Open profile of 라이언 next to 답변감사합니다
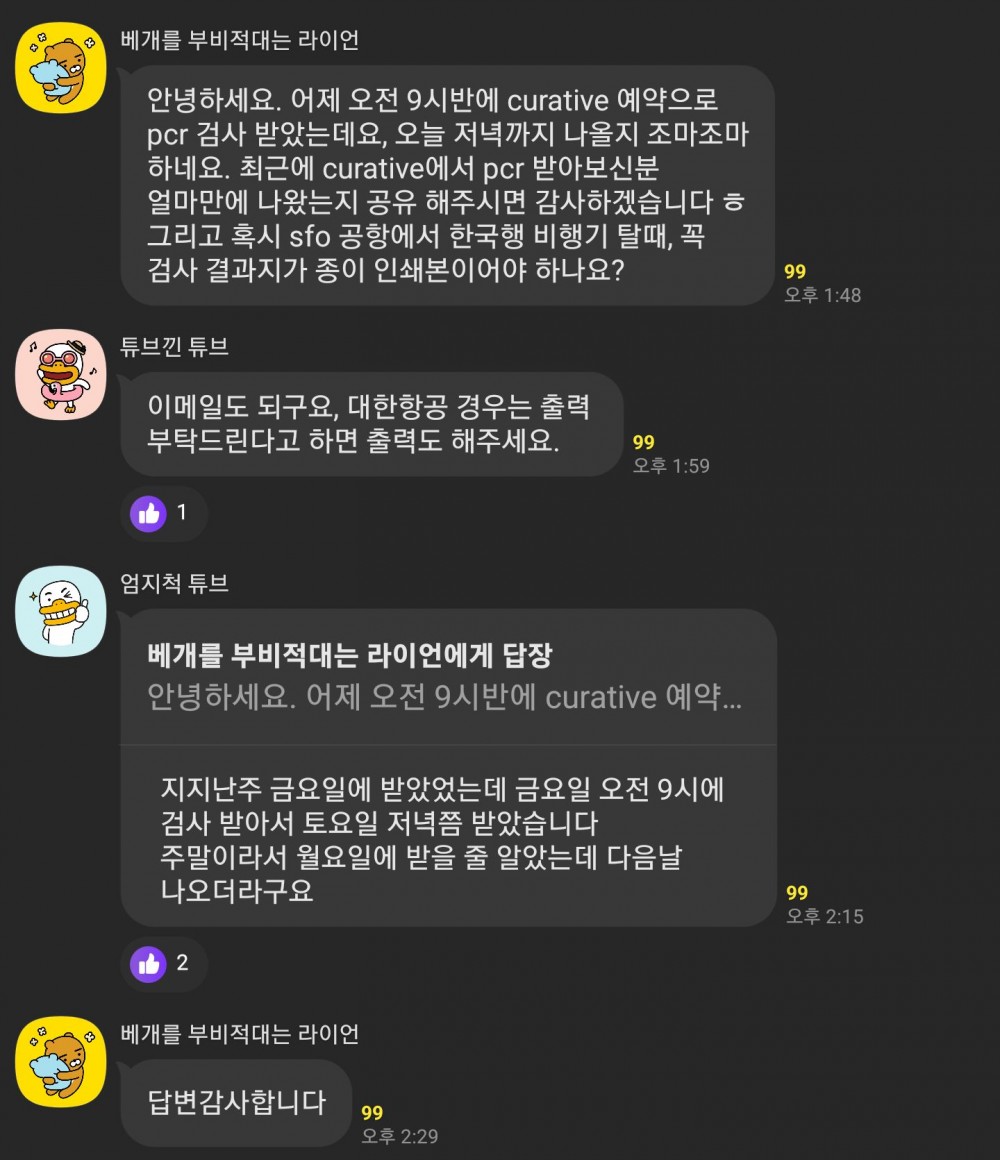 (x=61, y=1061)
